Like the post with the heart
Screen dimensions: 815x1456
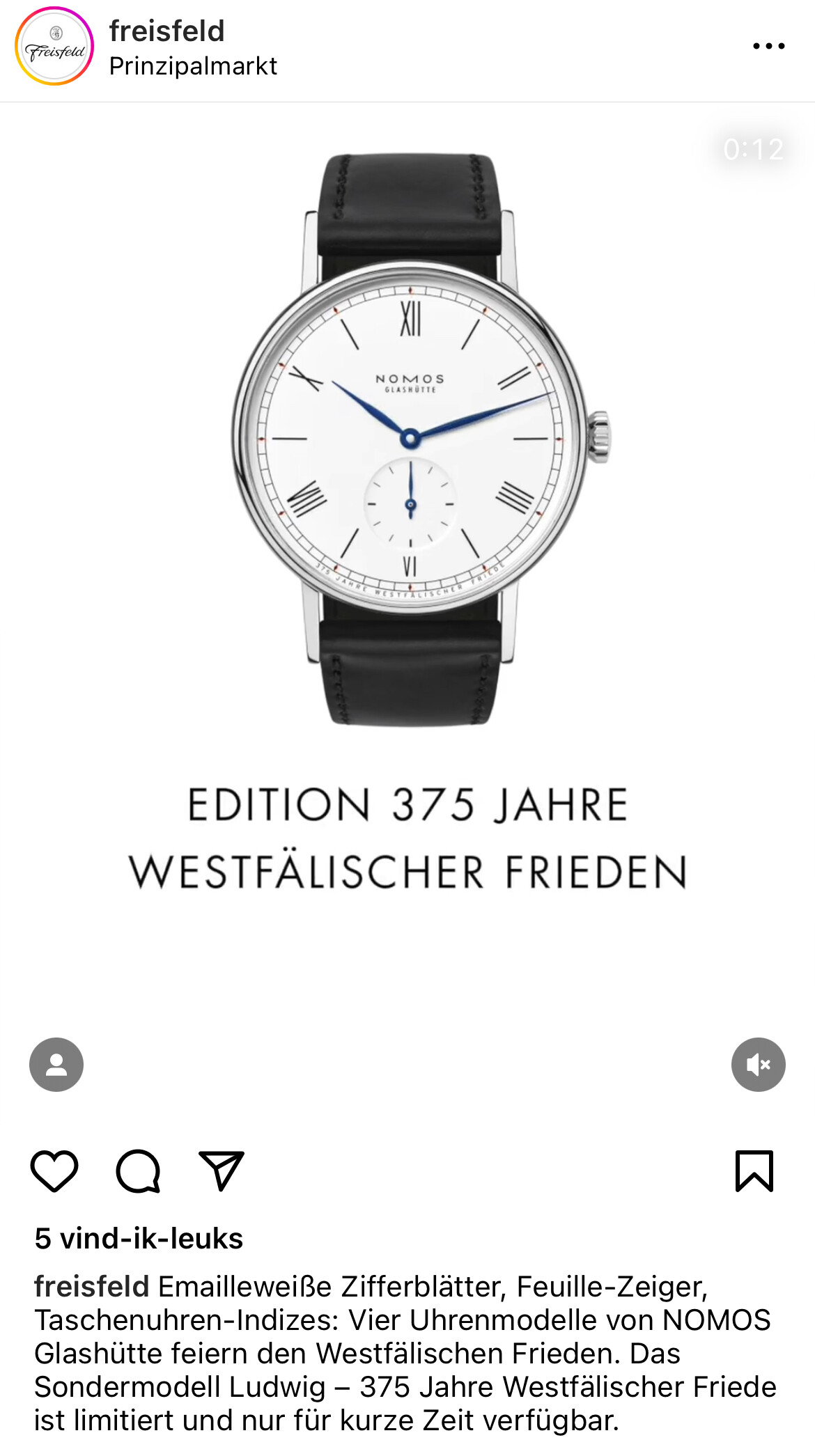coord(54,1171)
